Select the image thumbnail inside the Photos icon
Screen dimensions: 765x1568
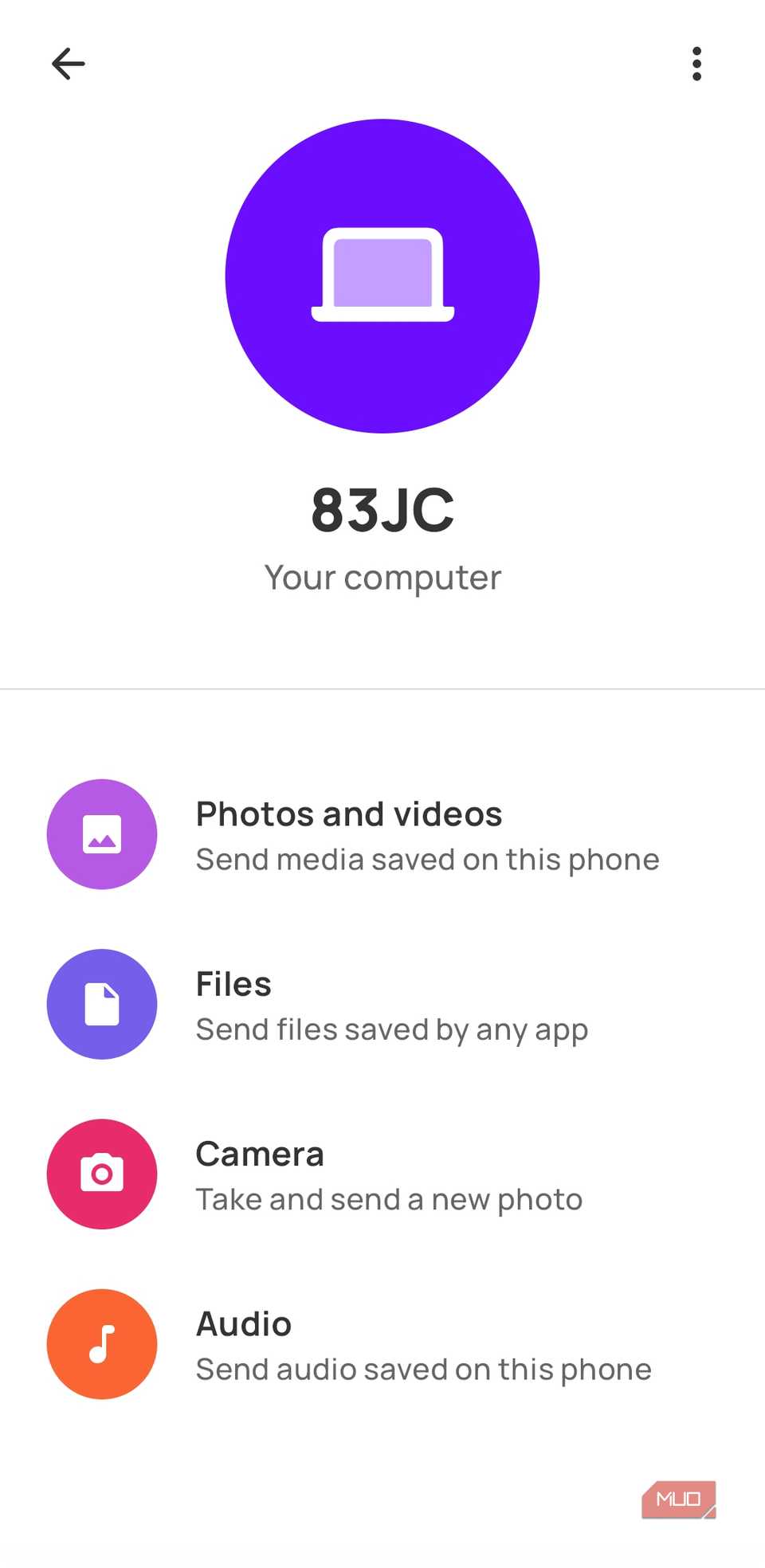click(102, 833)
